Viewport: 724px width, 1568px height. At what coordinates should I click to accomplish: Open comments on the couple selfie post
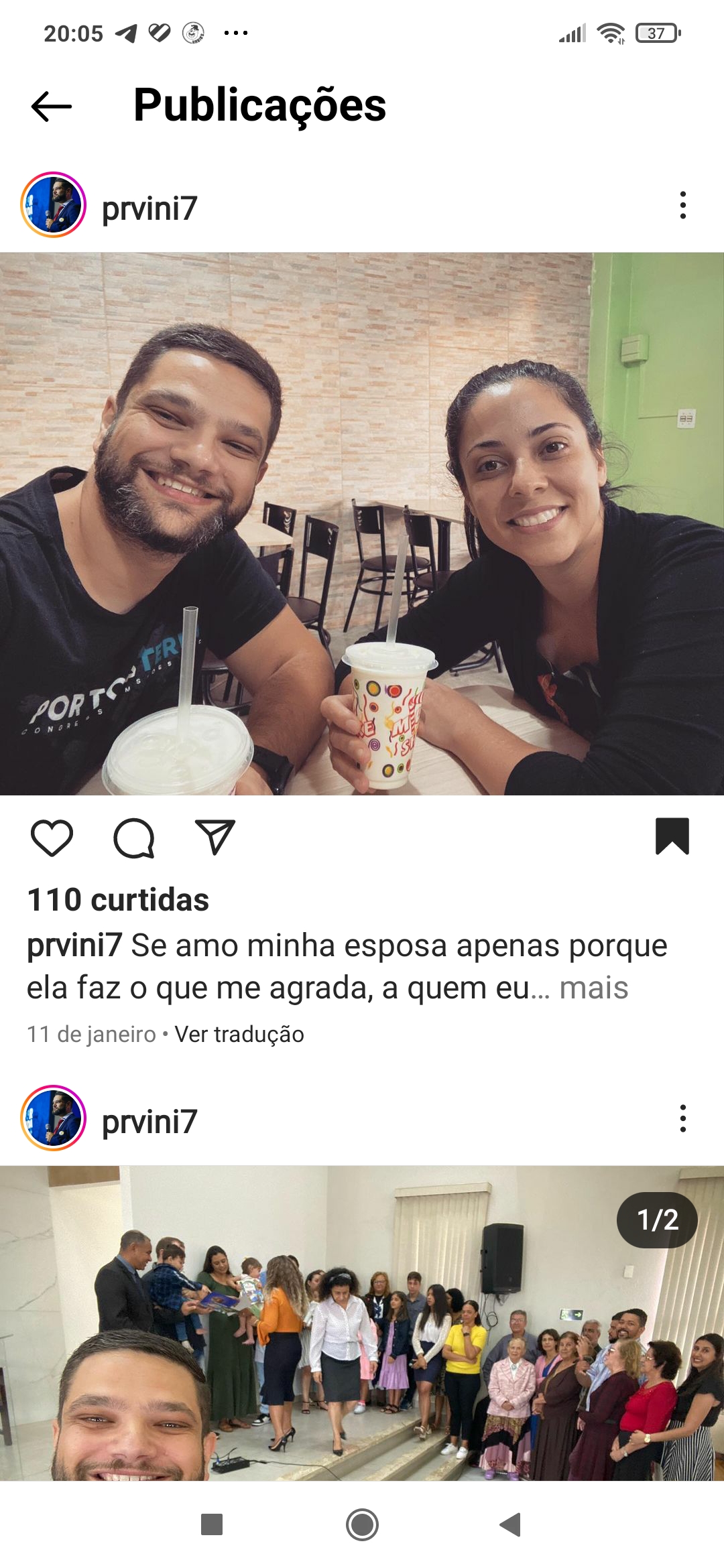pyautogui.click(x=134, y=838)
